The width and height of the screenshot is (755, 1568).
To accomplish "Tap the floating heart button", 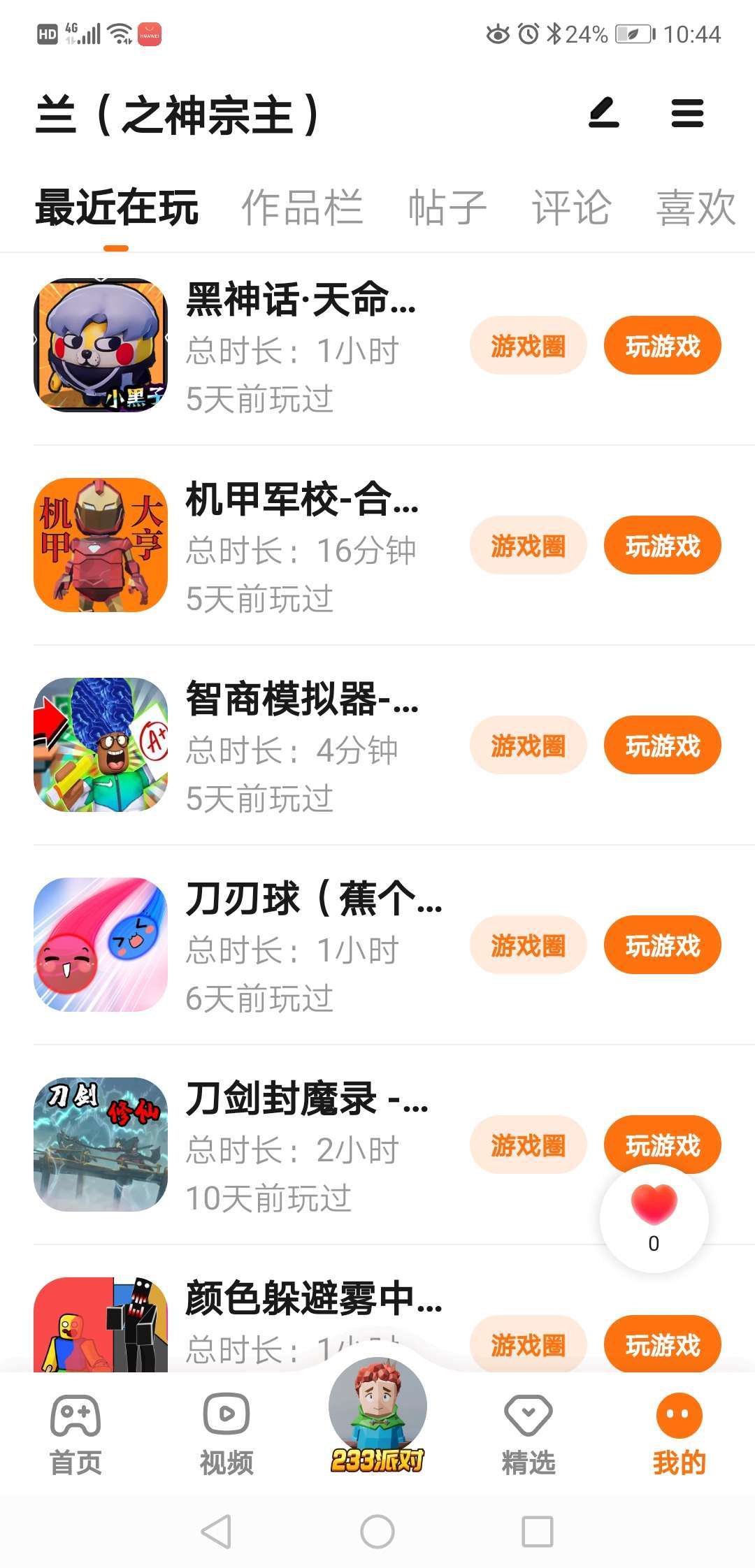I will pyautogui.click(x=654, y=1217).
